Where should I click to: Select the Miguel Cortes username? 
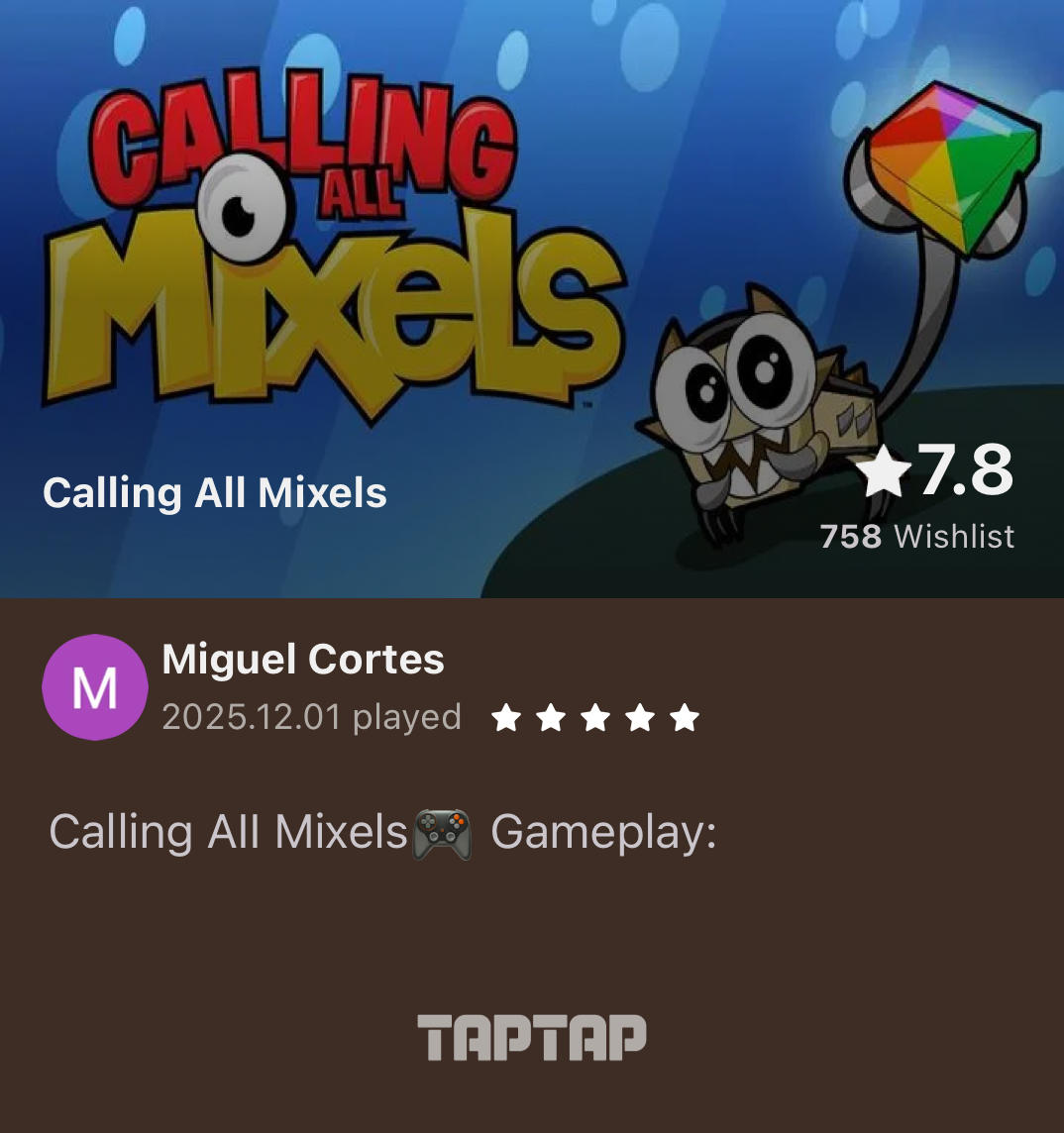303,659
